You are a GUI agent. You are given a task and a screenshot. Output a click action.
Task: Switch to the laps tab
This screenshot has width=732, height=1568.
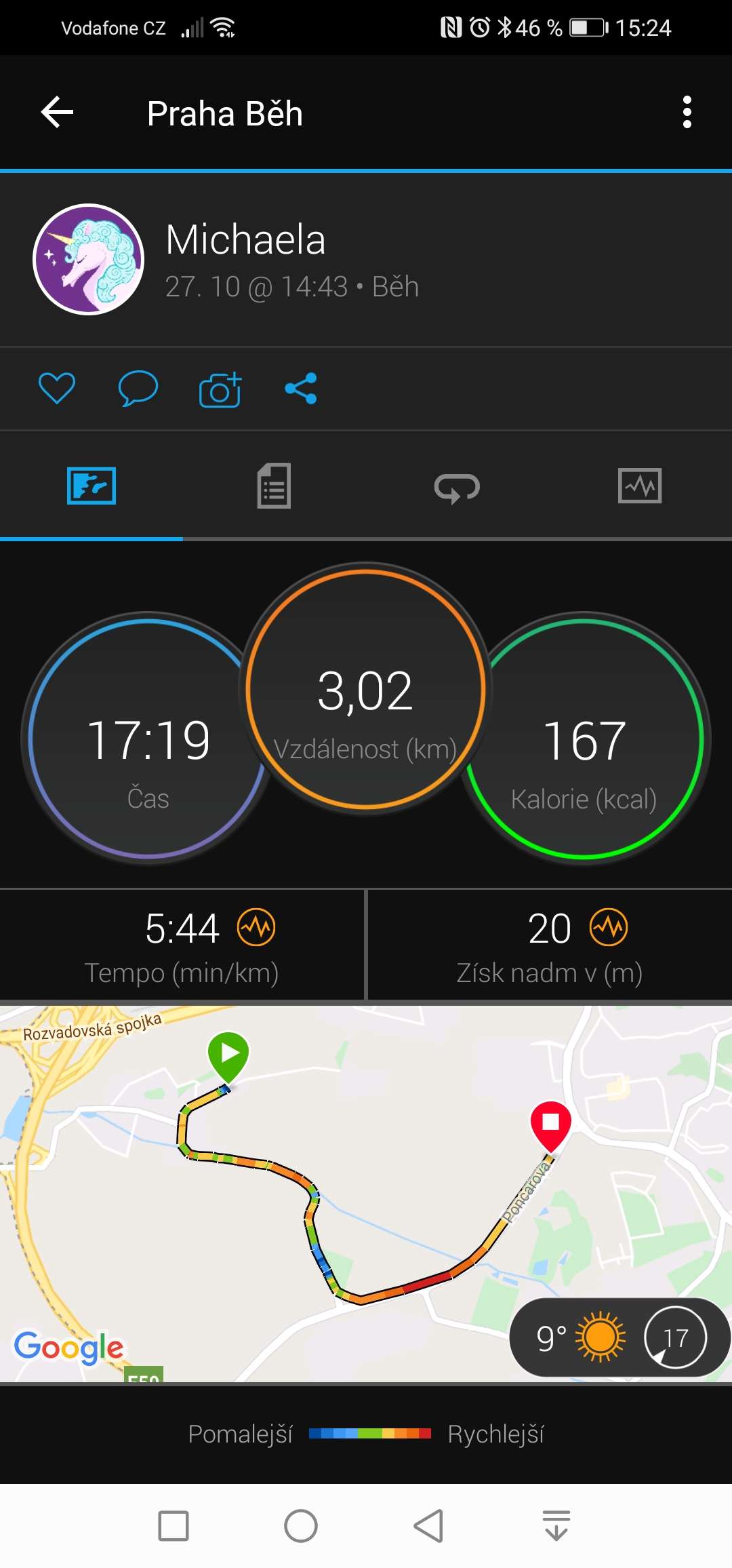[x=457, y=487]
